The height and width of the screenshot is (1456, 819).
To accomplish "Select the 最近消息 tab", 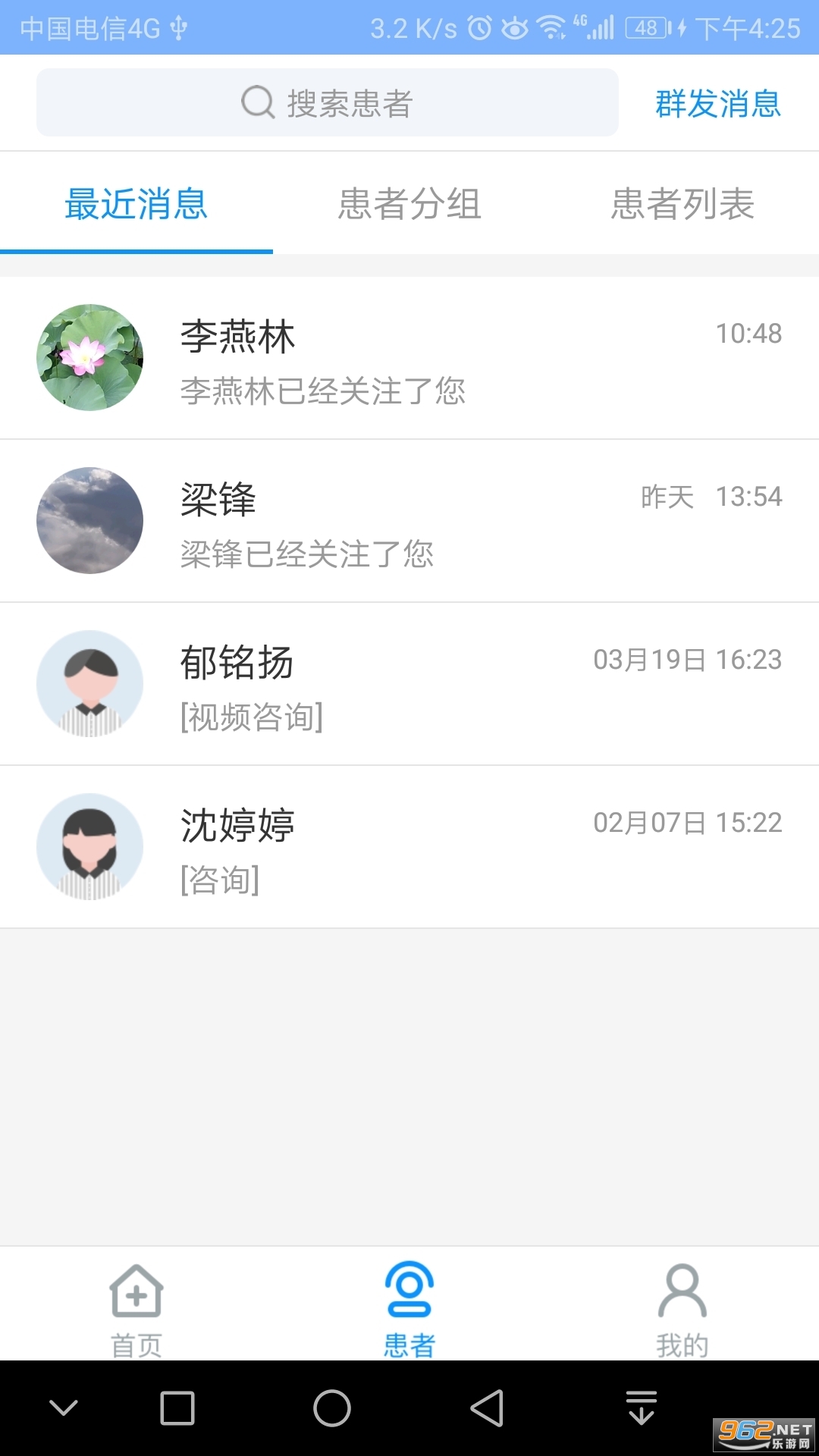I will [x=136, y=204].
